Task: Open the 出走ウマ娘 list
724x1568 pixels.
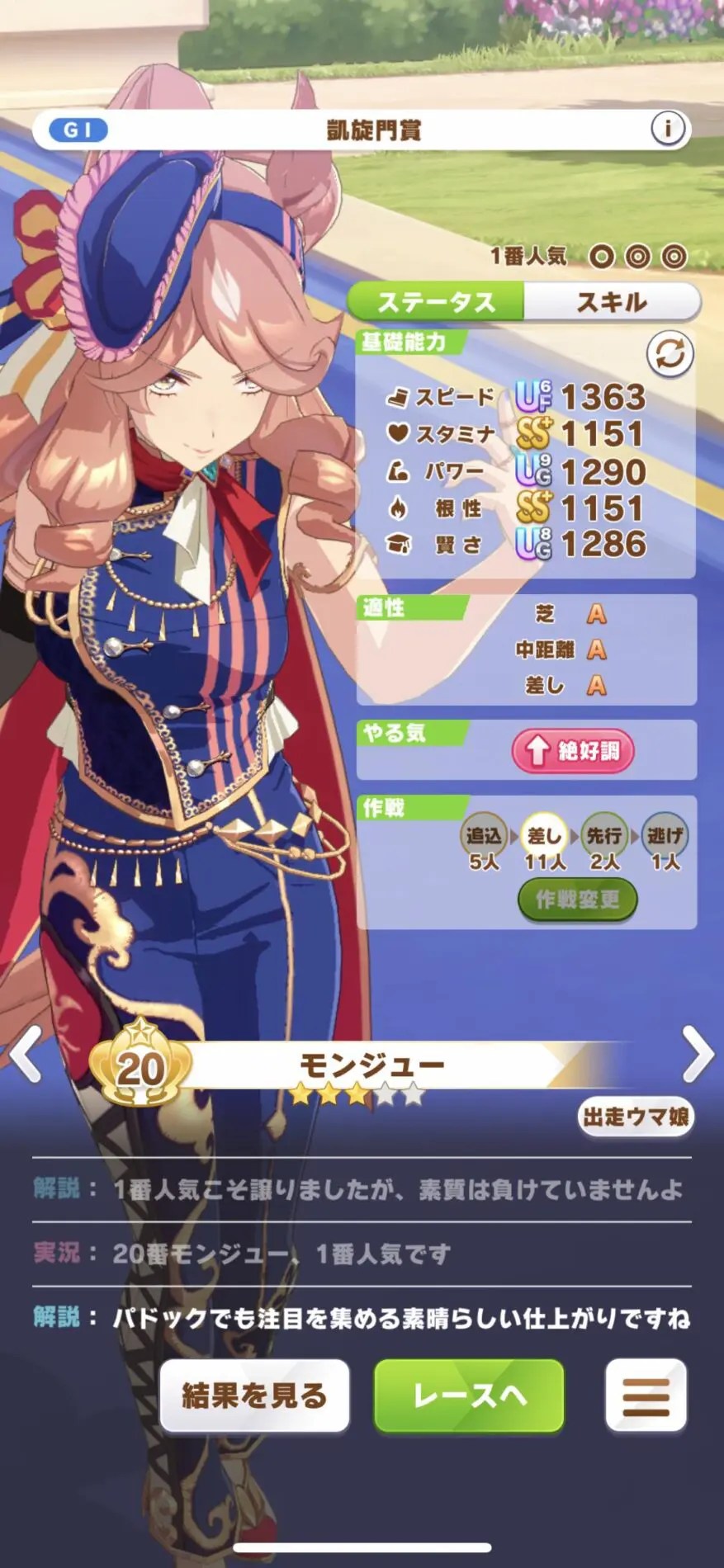Action: click(x=635, y=1117)
